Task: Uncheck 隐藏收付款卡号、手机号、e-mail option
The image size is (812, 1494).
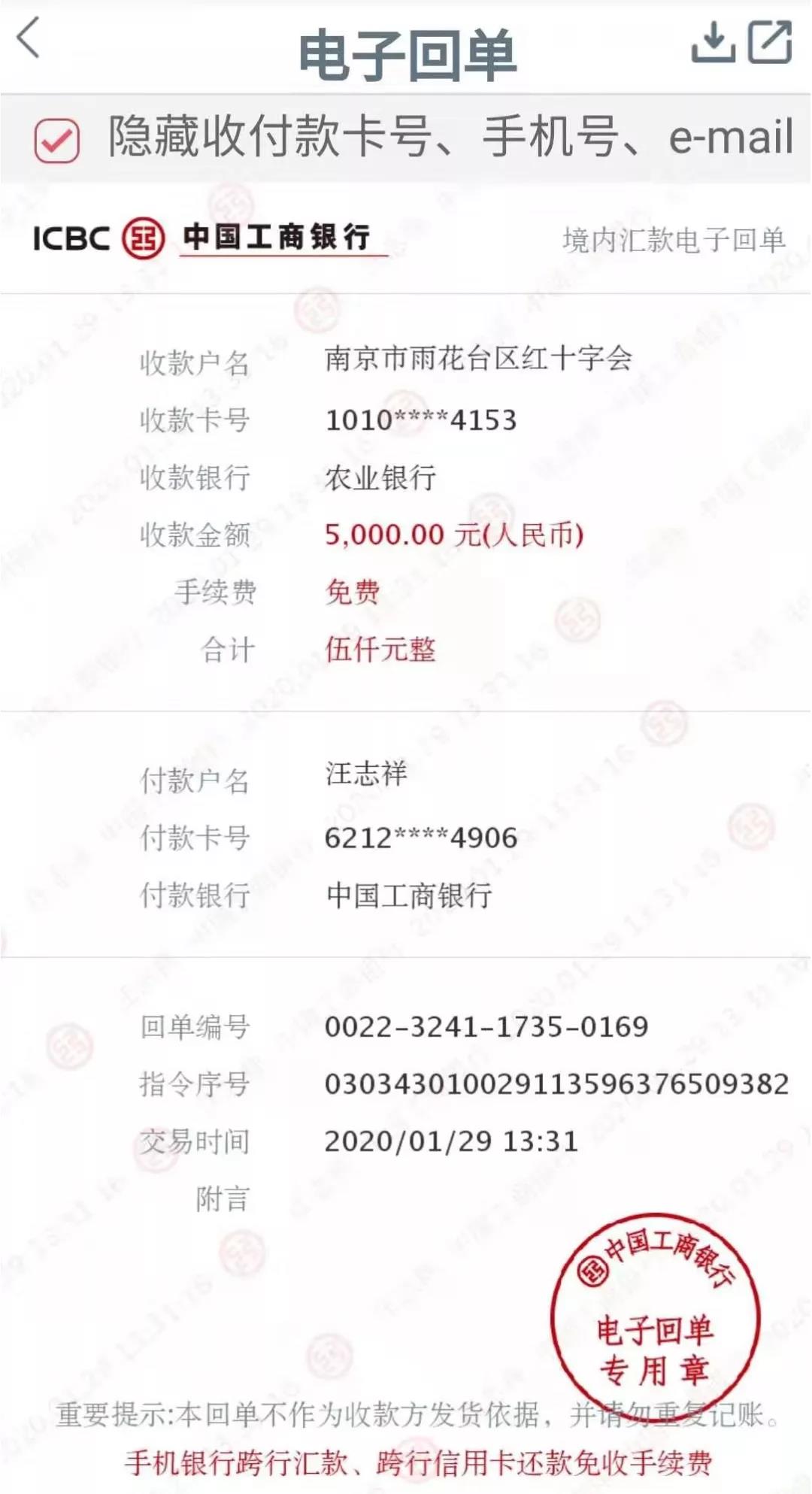Action: 56,141
